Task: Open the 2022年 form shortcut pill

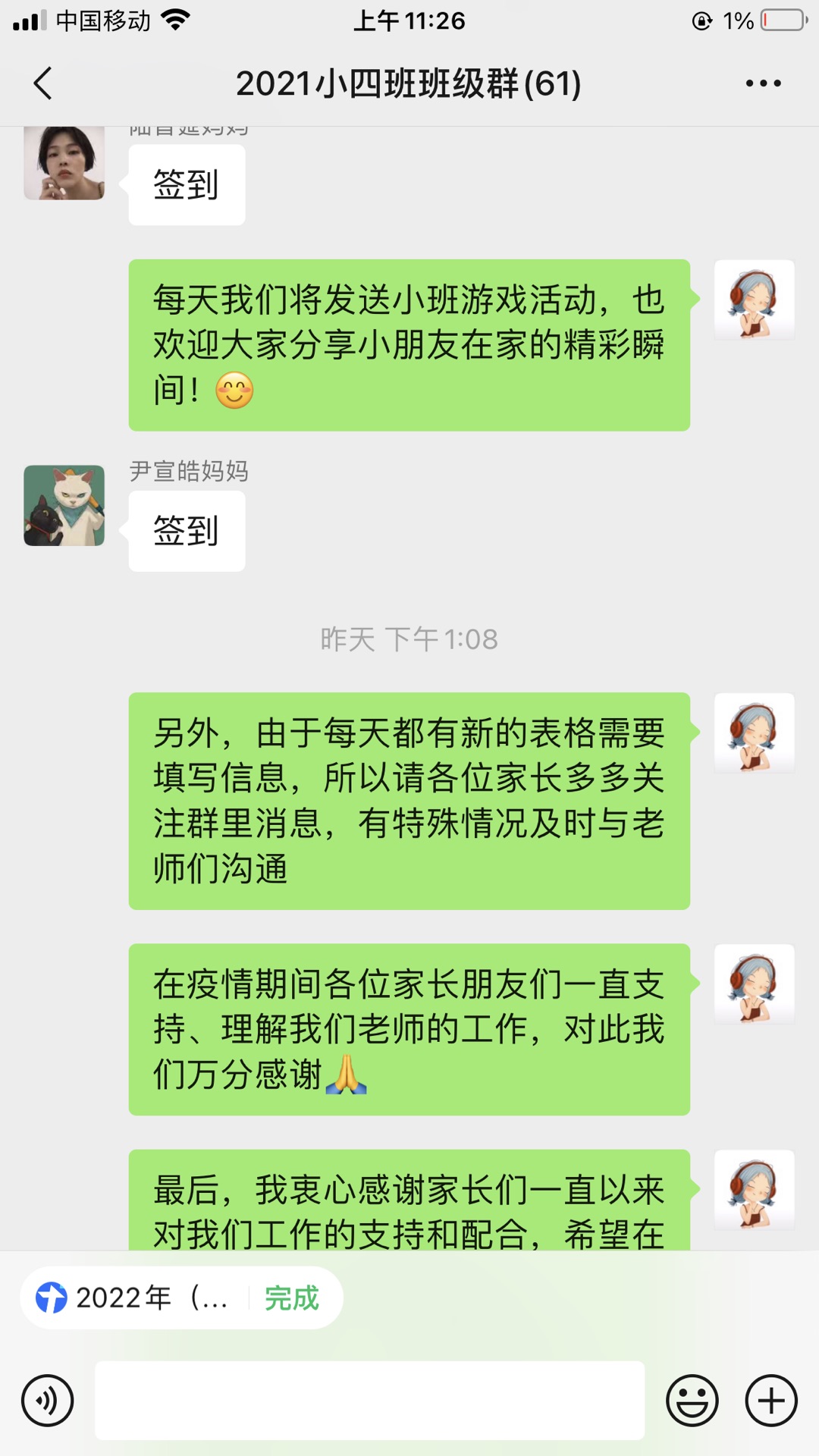Action: (133, 1298)
